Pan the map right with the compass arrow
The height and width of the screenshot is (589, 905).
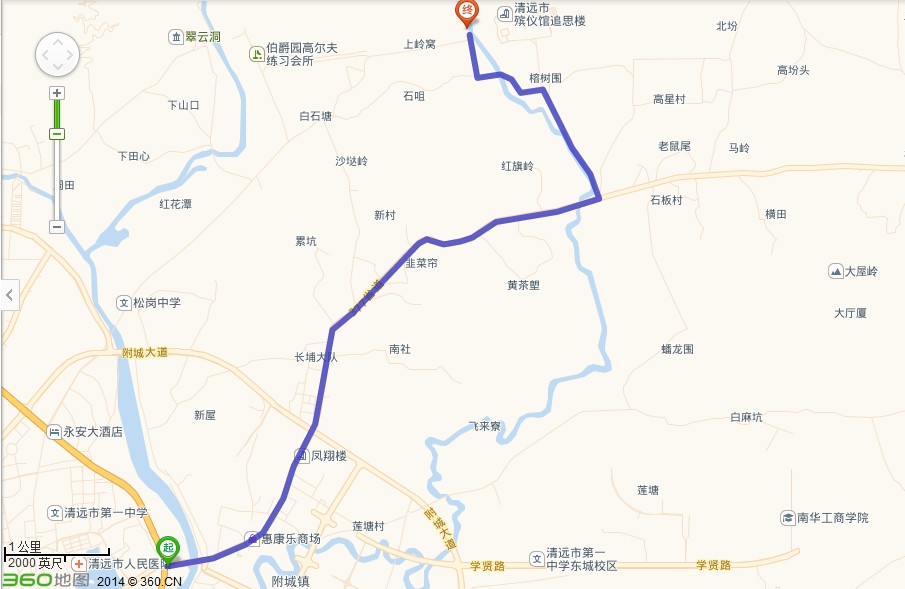tap(71, 54)
